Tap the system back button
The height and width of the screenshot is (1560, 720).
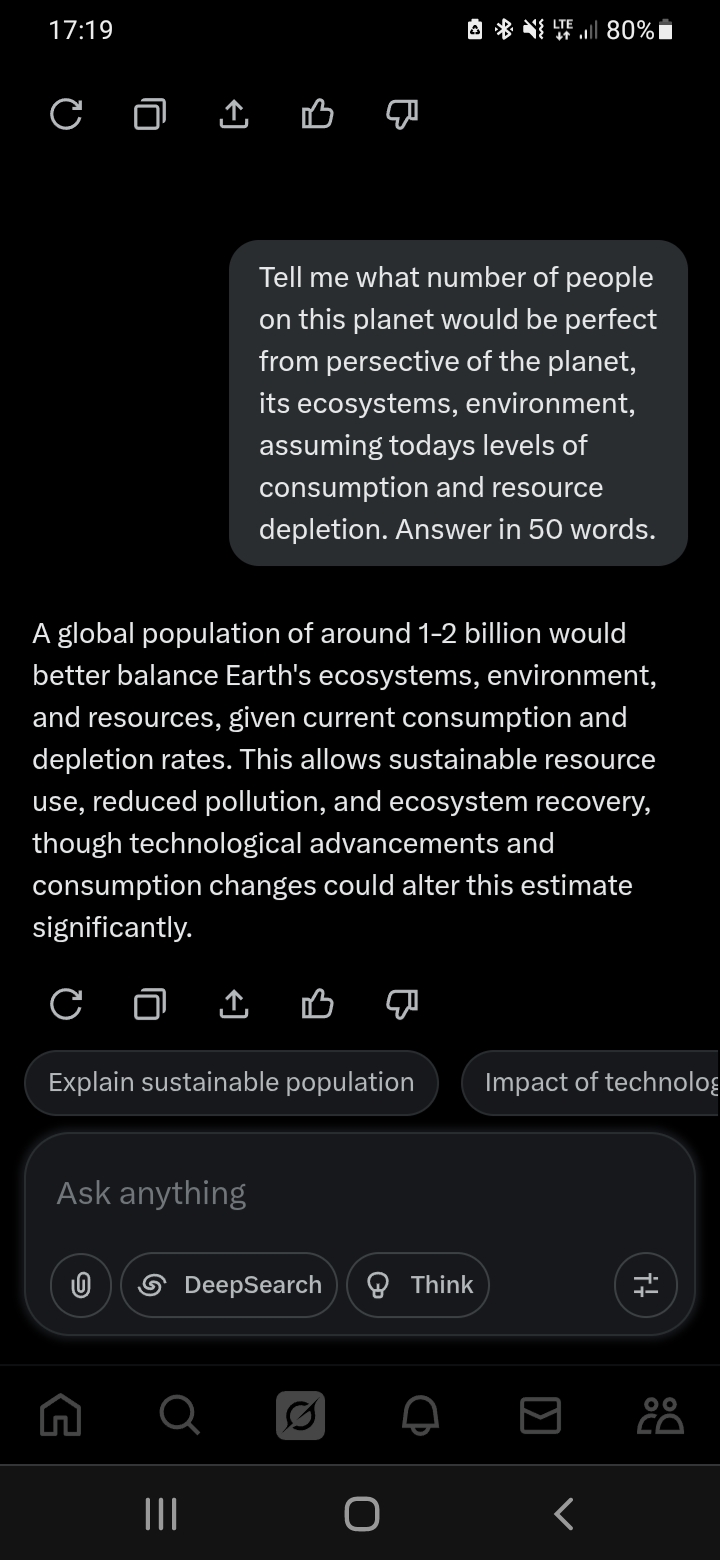click(x=563, y=1513)
